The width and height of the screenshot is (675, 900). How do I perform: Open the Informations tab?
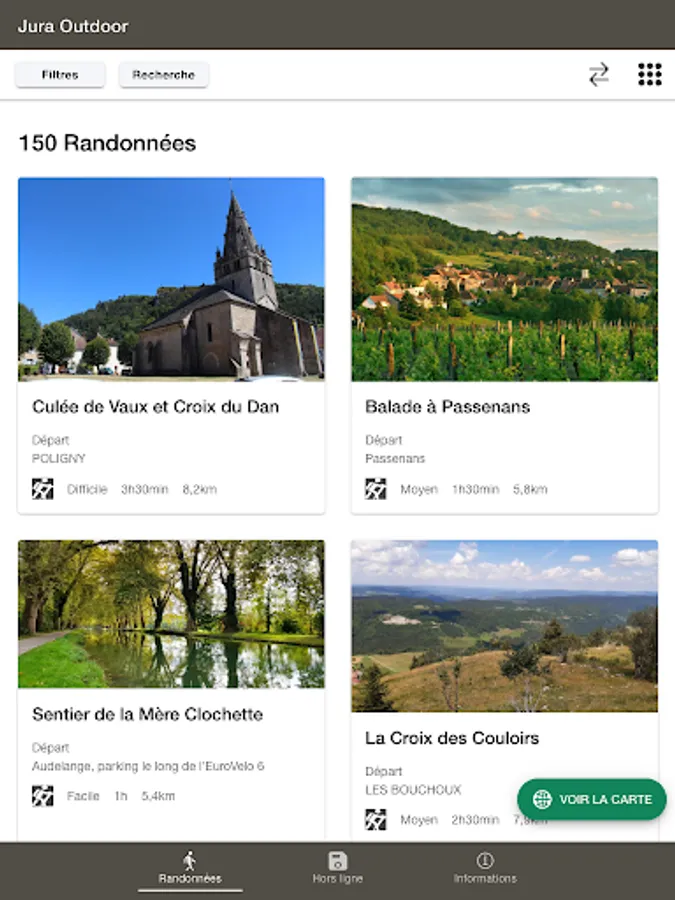tap(485, 868)
